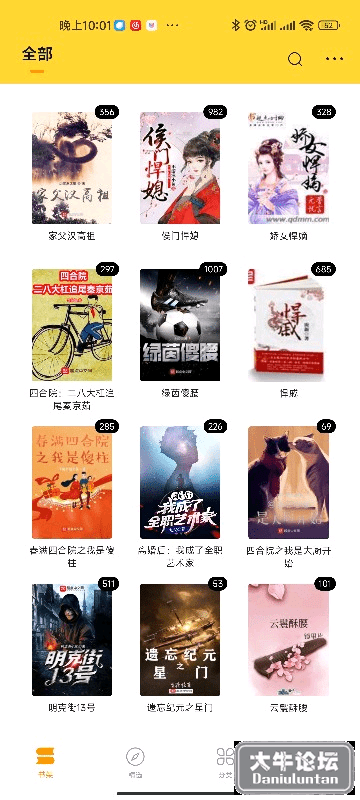Open the book 悍戚
This screenshot has height=800, width=360.
point(288,325)
